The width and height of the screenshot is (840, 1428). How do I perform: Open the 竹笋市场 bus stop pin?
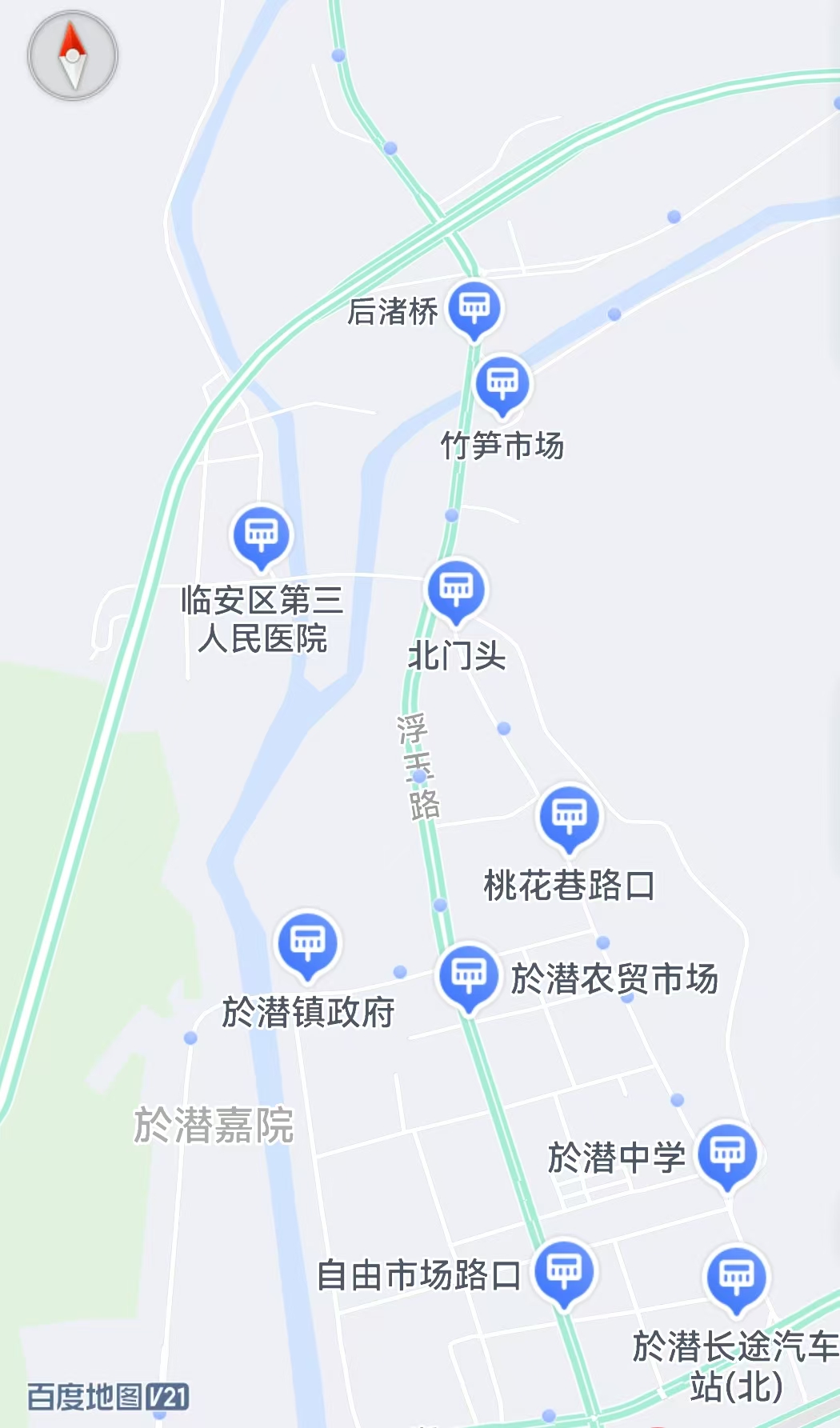(x=502, y=384)
